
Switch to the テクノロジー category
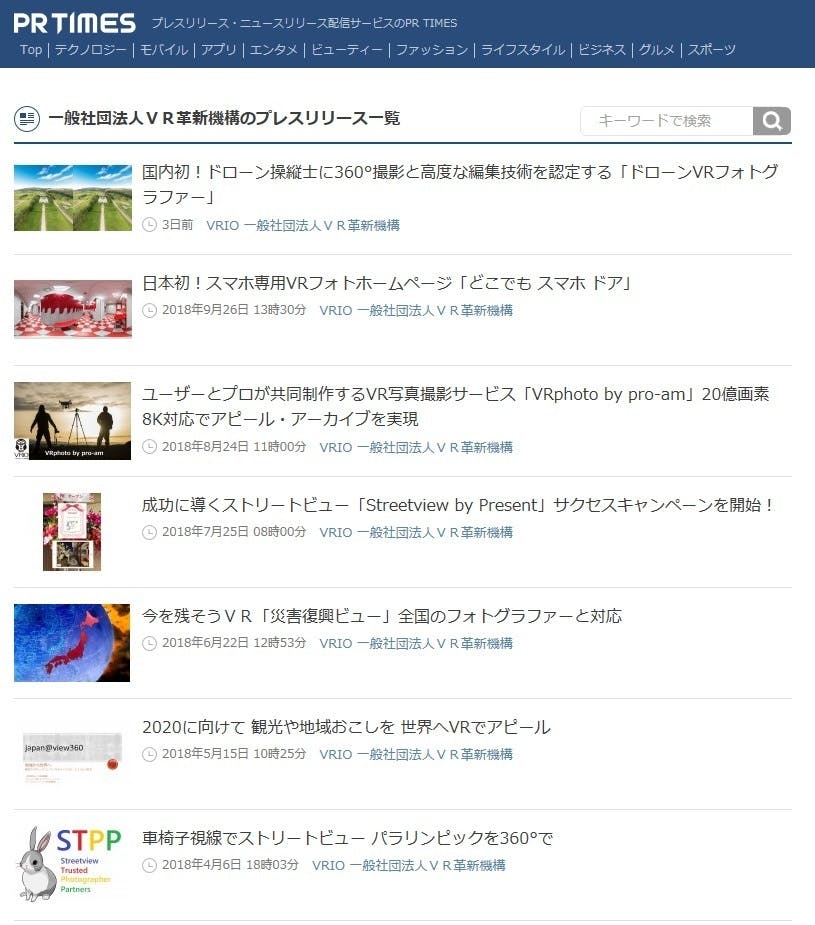coord(90,50)
